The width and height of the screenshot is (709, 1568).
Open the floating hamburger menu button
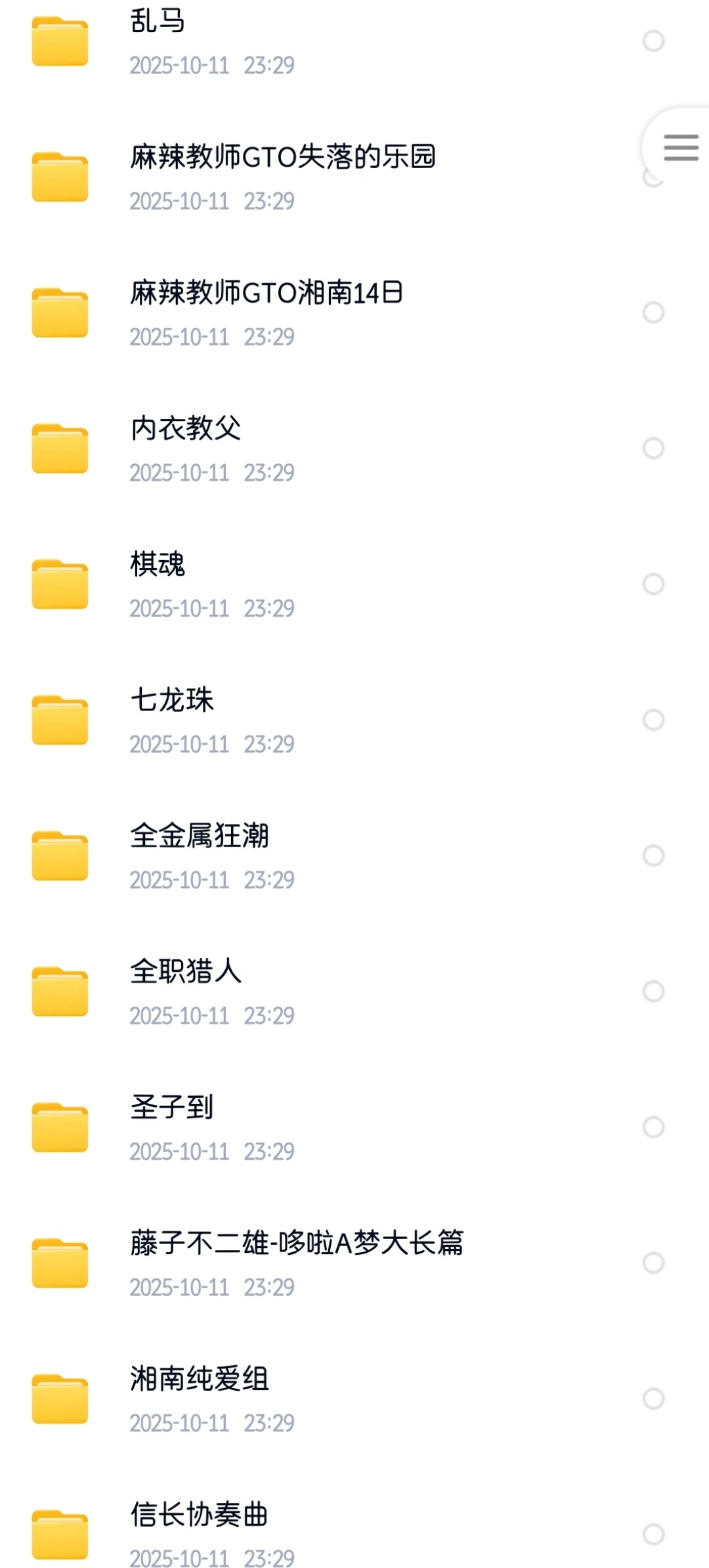tap(680, 147)
